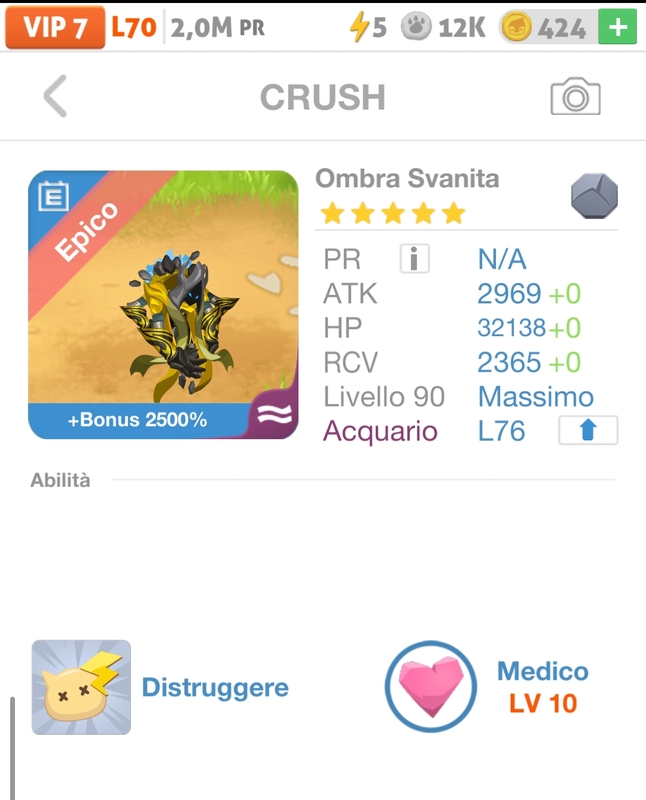
Task: Upgrade the Acquario level with the arrow
Action: point(587,431)
